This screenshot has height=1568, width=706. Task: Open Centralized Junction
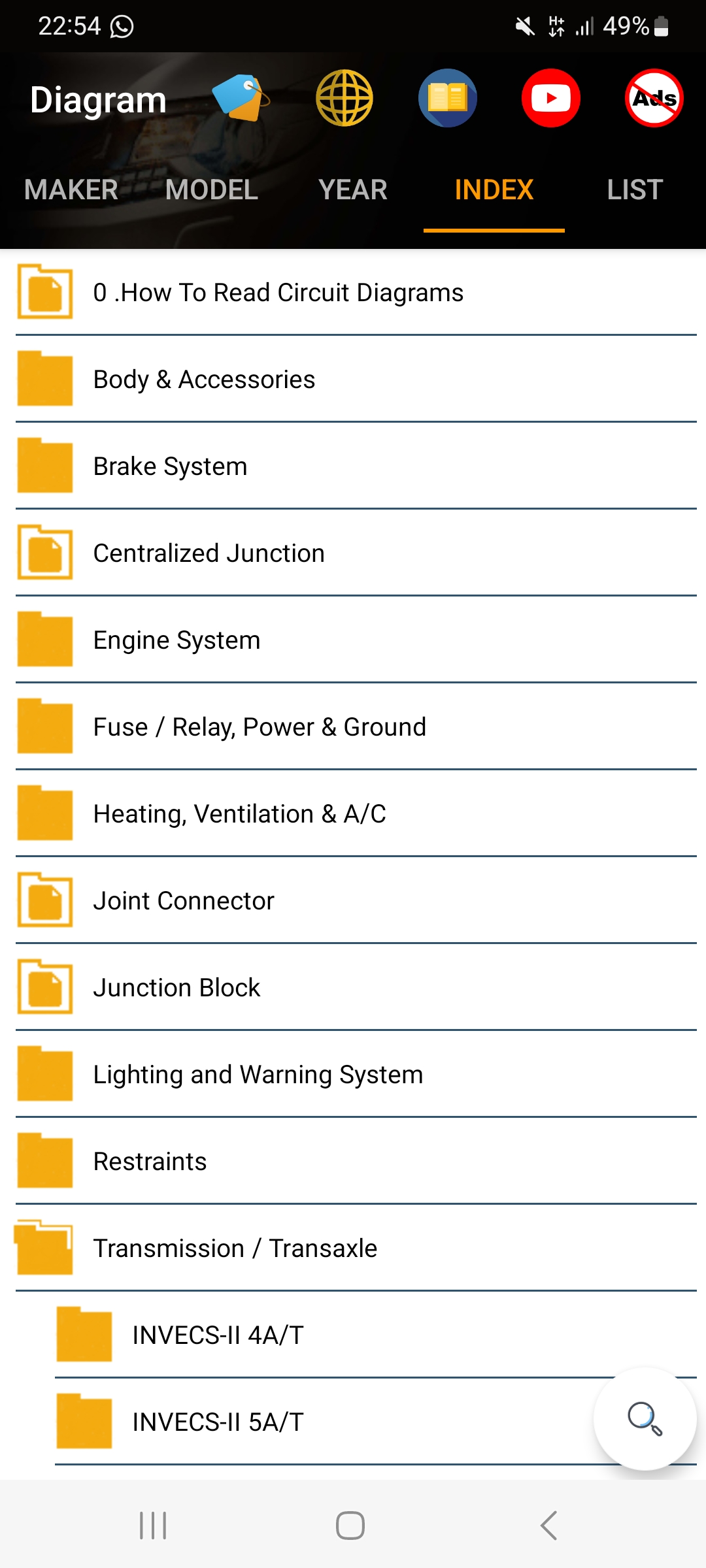209,553
